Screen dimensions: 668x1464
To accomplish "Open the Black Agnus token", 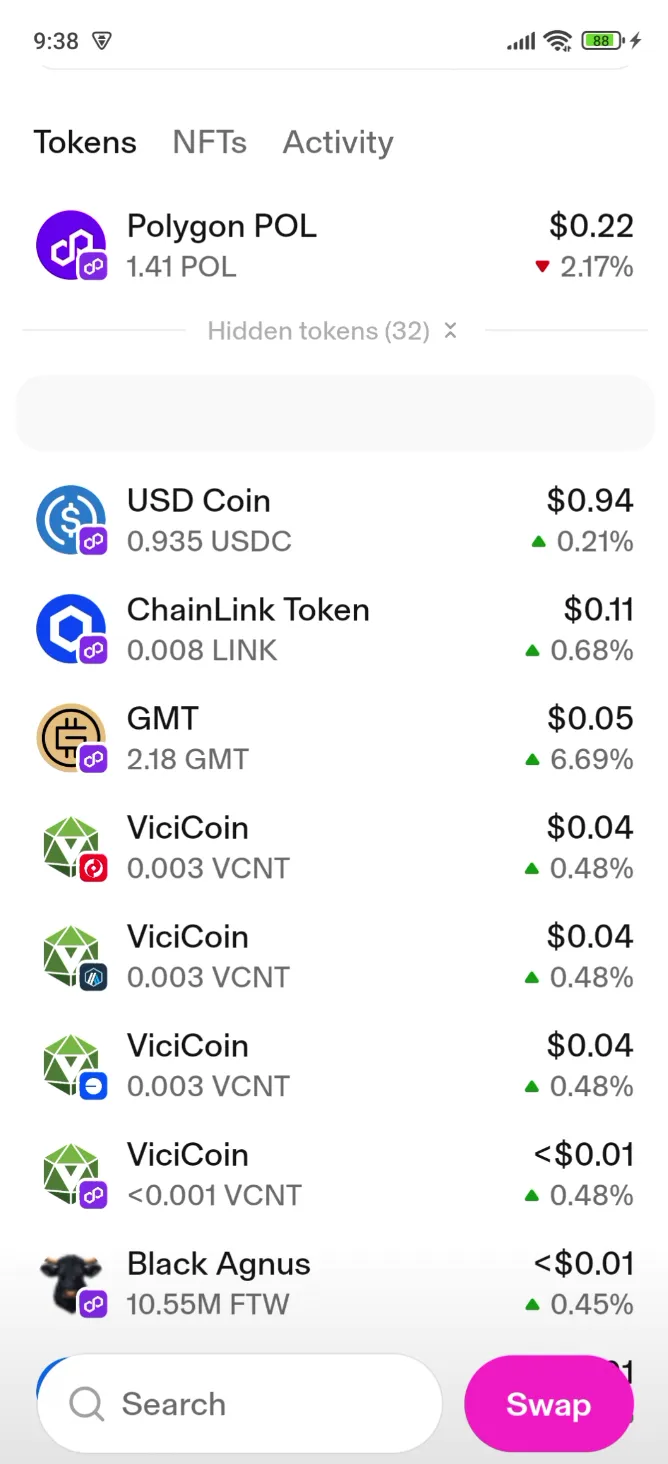I will [334, 1283].
